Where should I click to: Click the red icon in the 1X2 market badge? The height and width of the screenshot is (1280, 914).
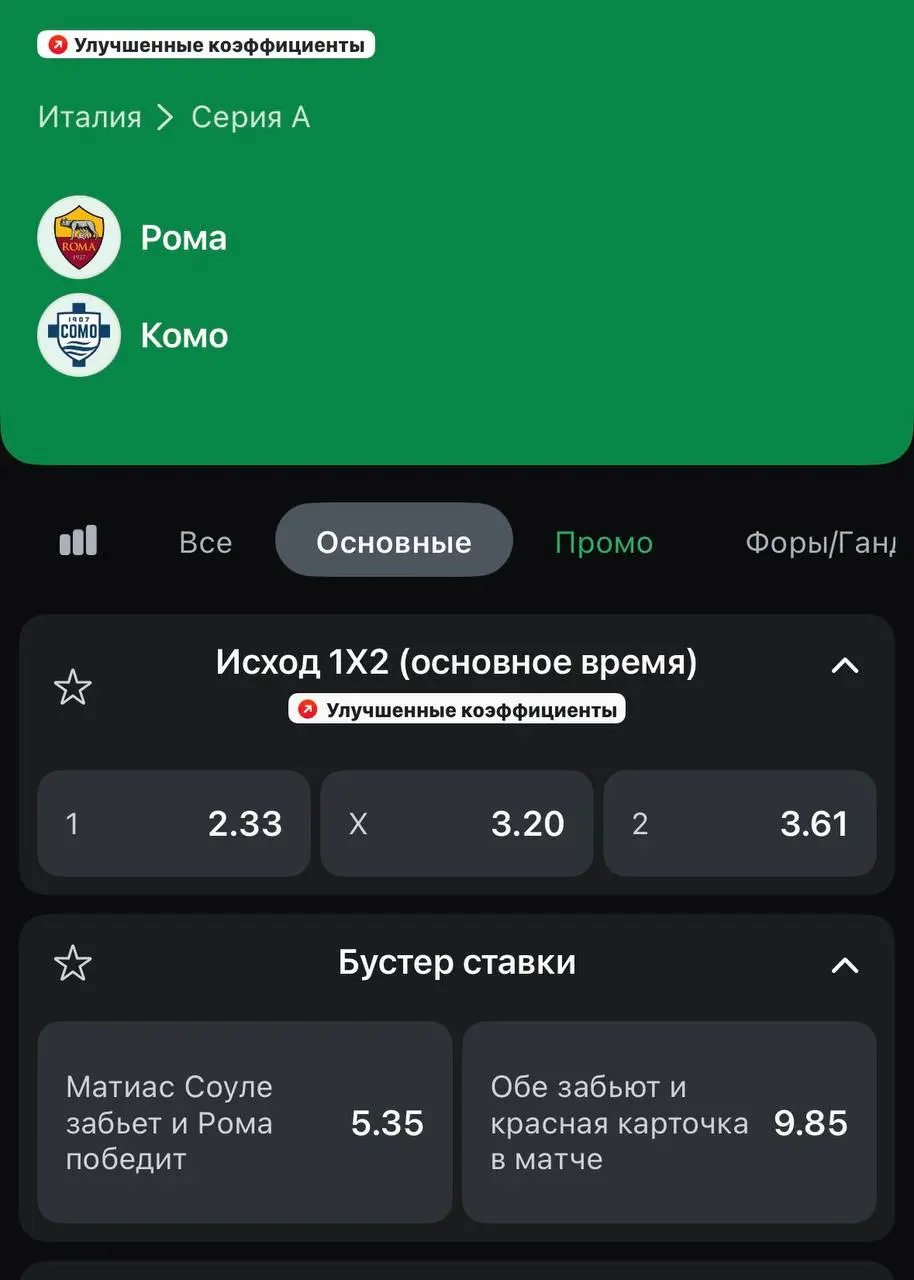pos(305,709)
